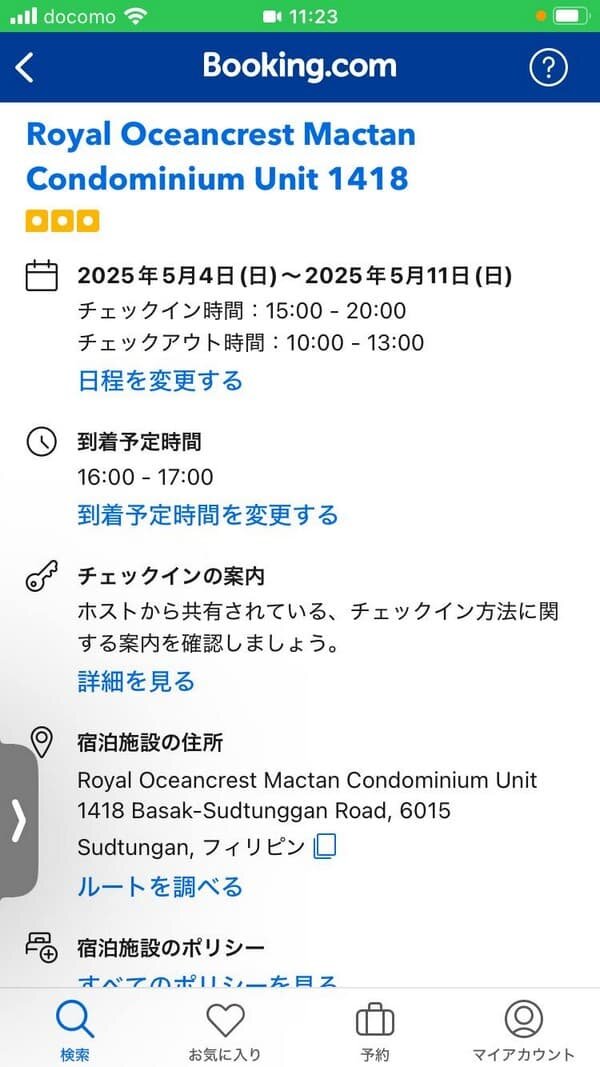Tap 日程を変更する to change dates
Image resolution: width=600 pixels, height=1067 pixels.
tap(160, 381)
